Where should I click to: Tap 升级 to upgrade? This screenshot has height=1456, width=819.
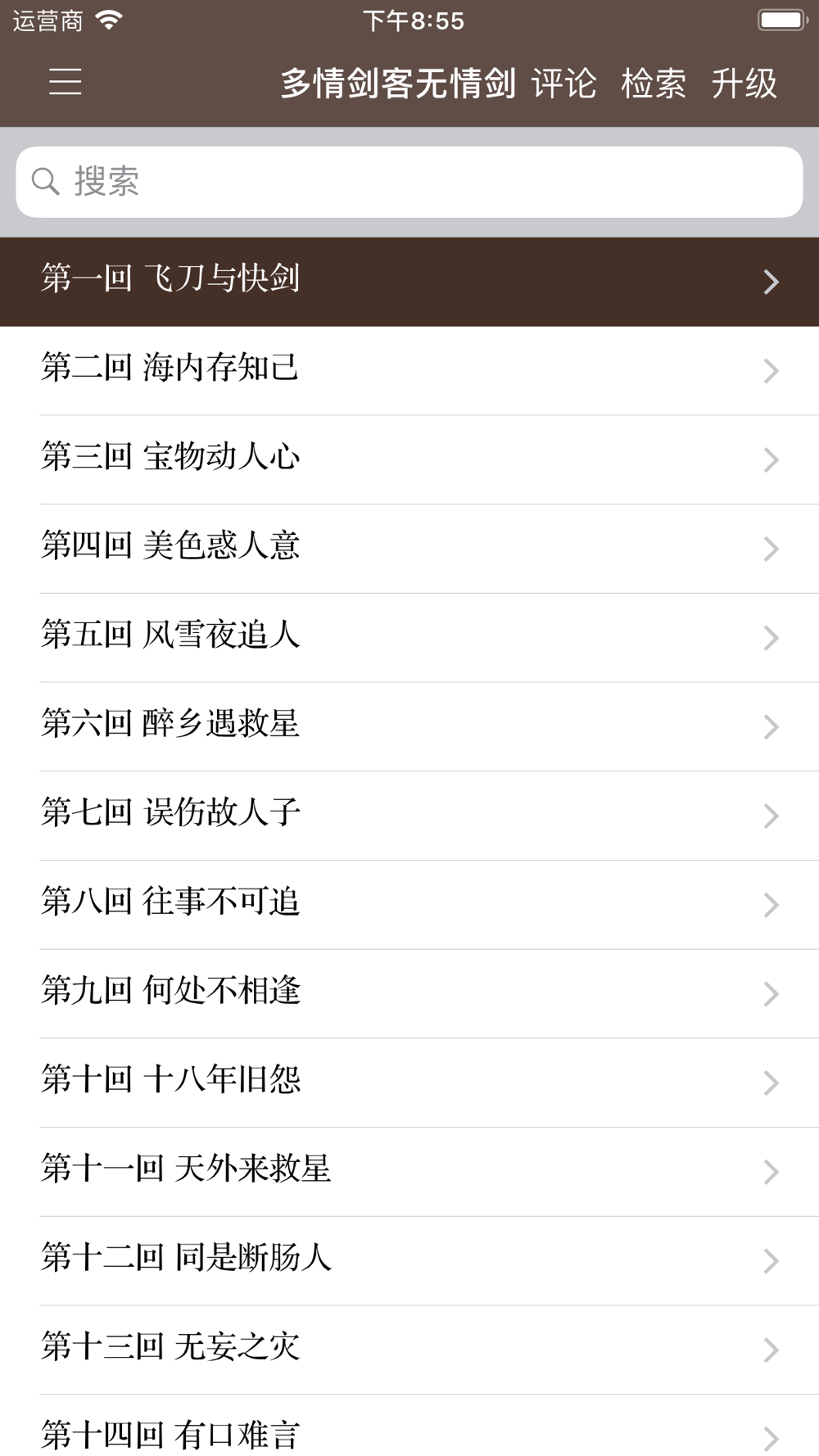744,83
